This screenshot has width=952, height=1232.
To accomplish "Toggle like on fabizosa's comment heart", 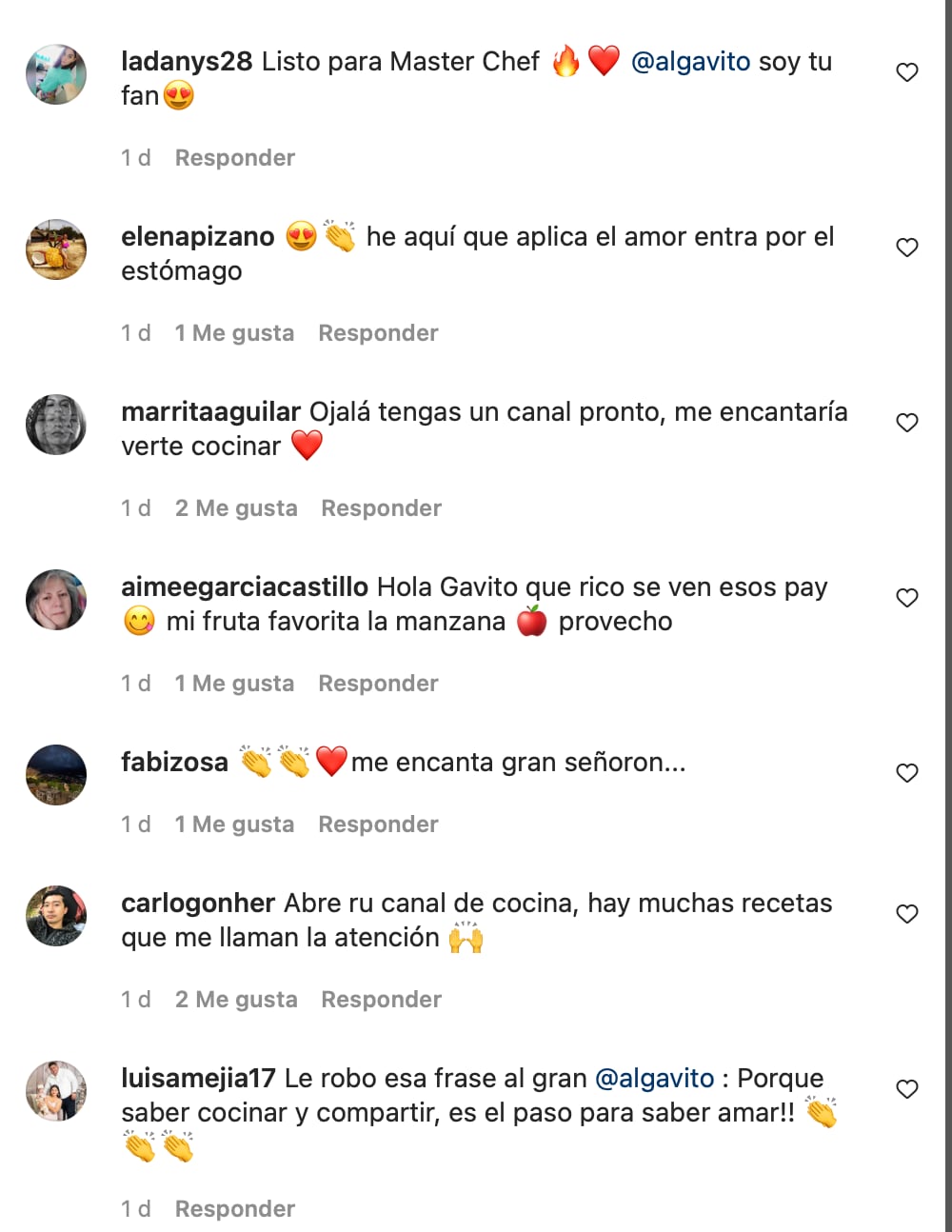I will (905, 773).
